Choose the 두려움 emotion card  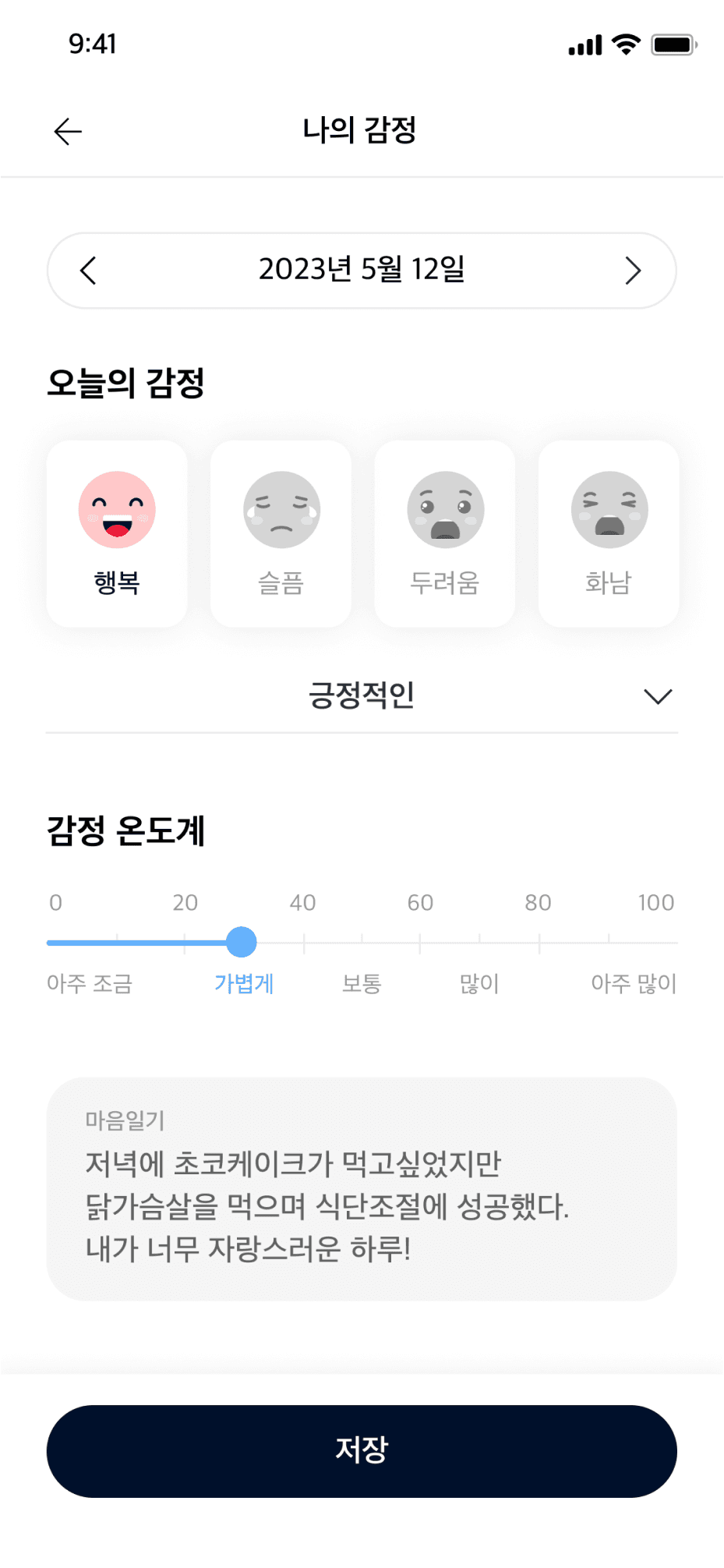pyautogui.click(x=445, y=533)
